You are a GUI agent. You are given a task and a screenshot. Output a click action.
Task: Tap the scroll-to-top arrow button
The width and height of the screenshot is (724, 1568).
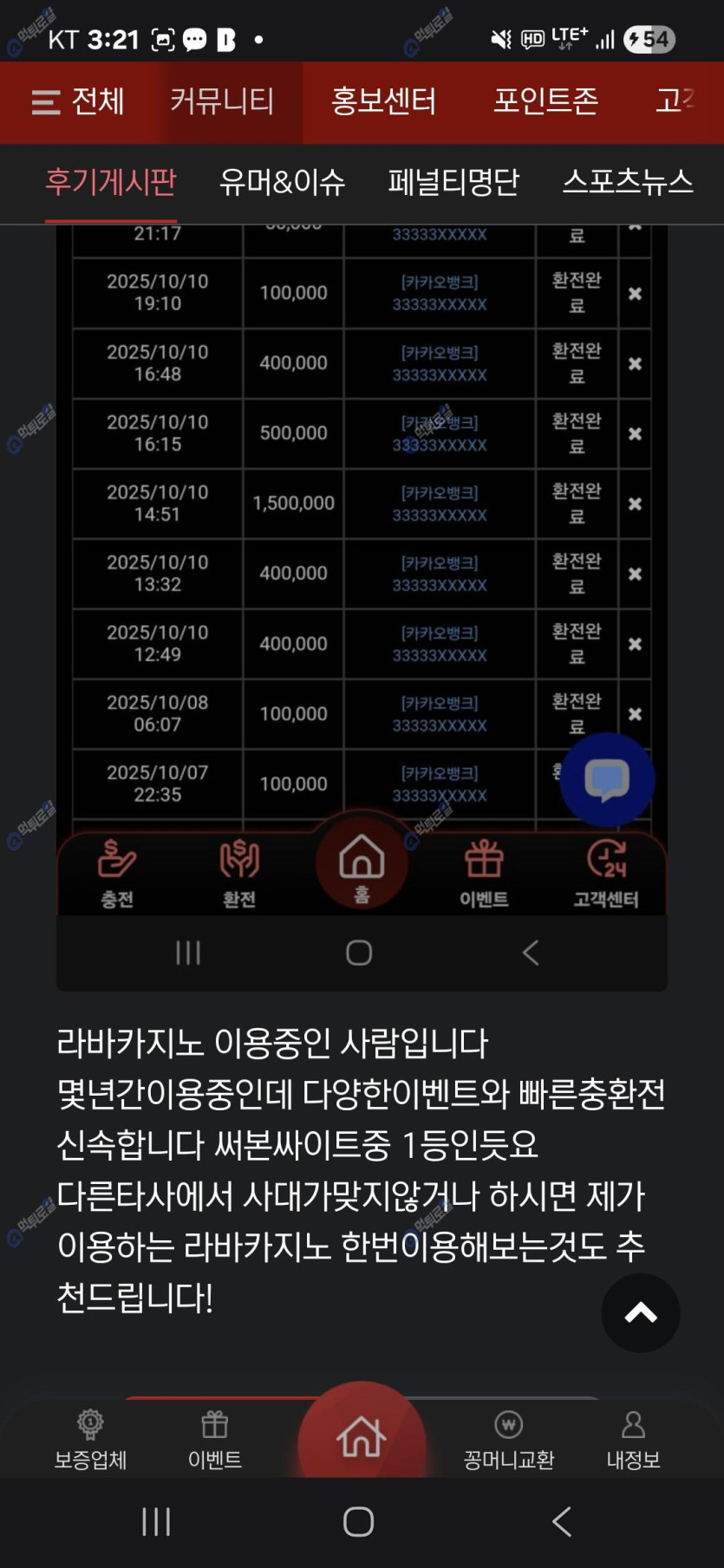click(x=641, y=1313)
